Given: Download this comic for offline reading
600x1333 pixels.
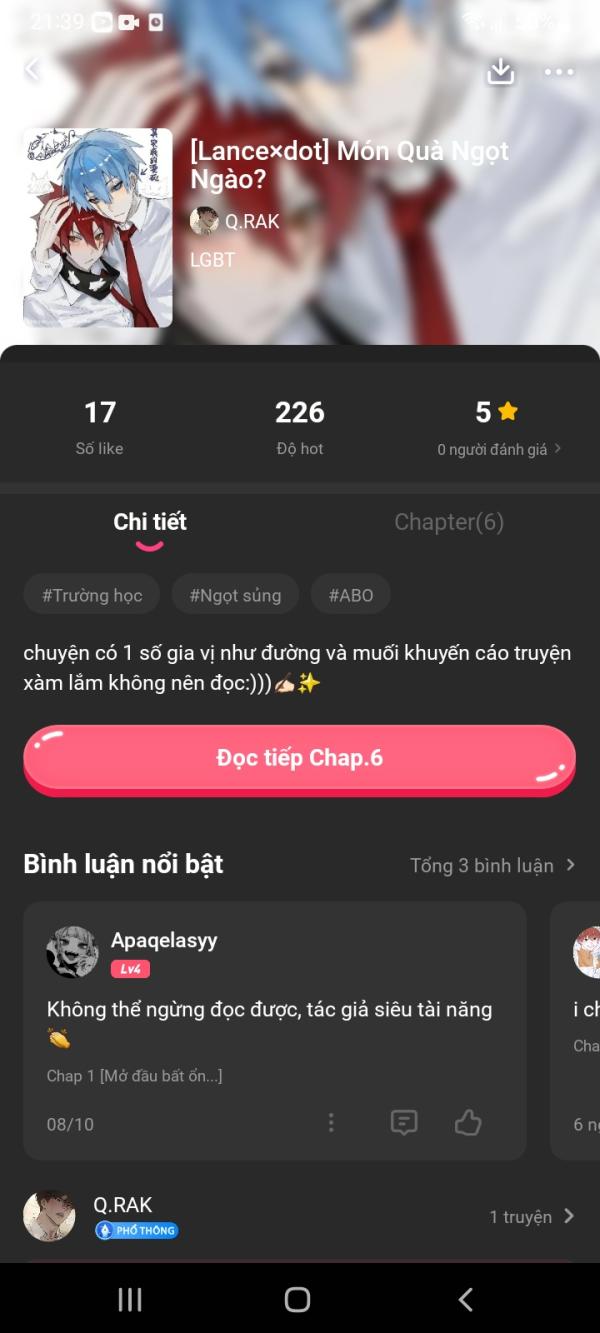Looking at the screenshot, I should pos(500,71).
